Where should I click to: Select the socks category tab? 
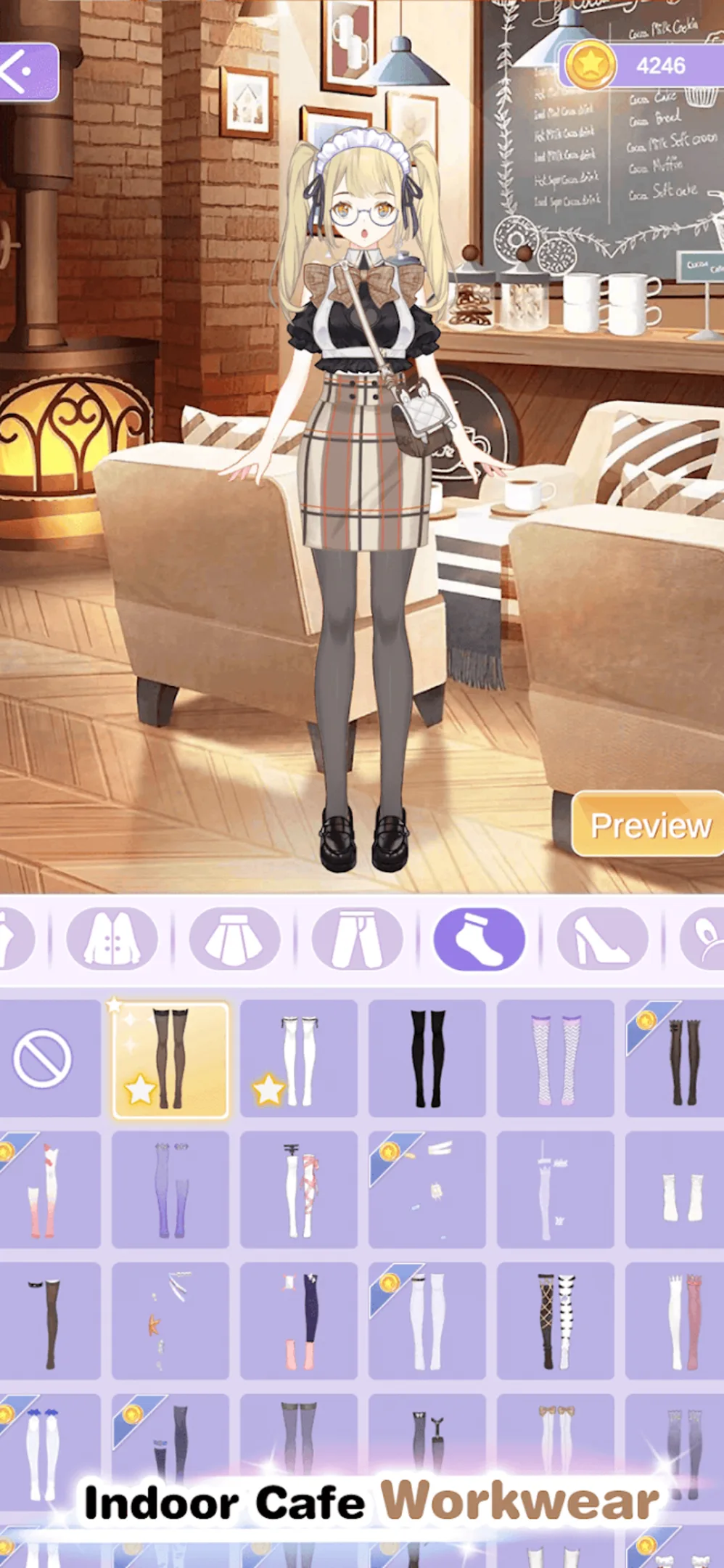479,939
